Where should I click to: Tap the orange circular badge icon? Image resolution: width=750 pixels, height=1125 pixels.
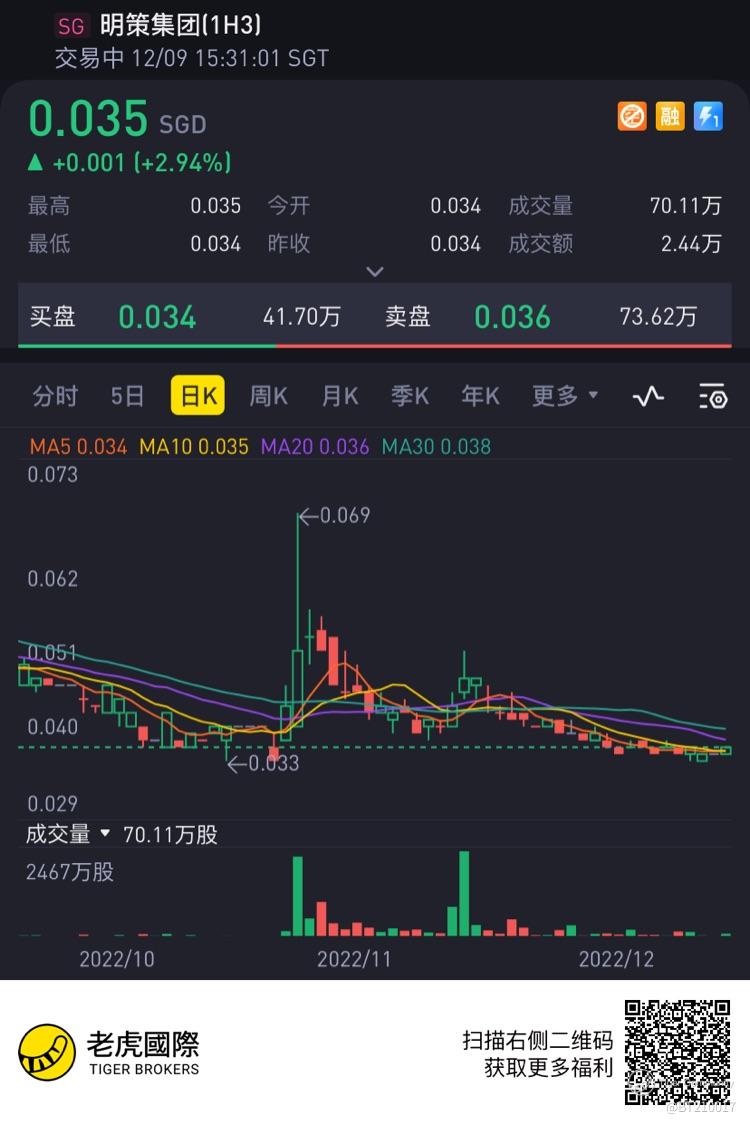pos(632,117)
